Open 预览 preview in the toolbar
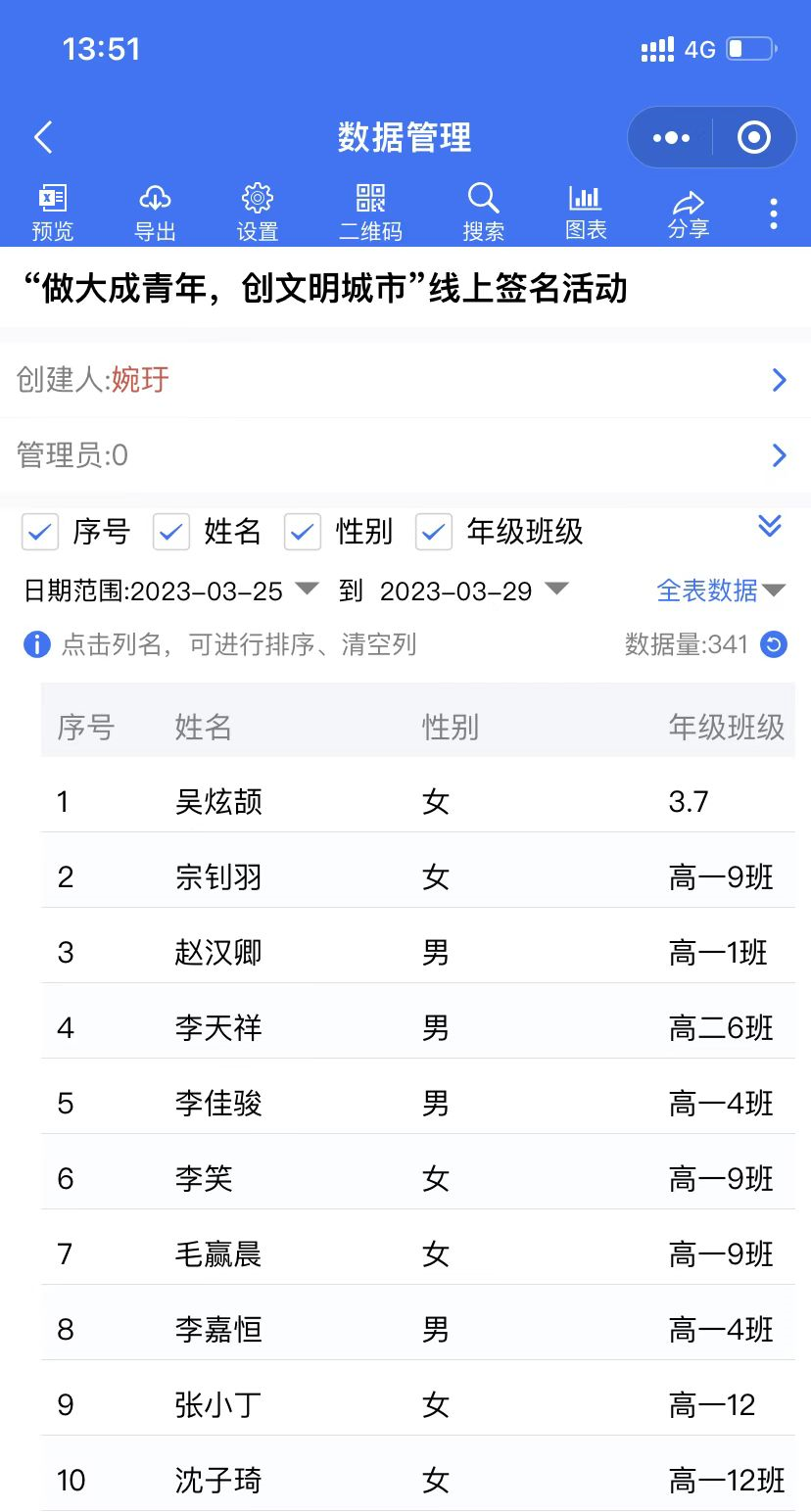 pos(53,213)
